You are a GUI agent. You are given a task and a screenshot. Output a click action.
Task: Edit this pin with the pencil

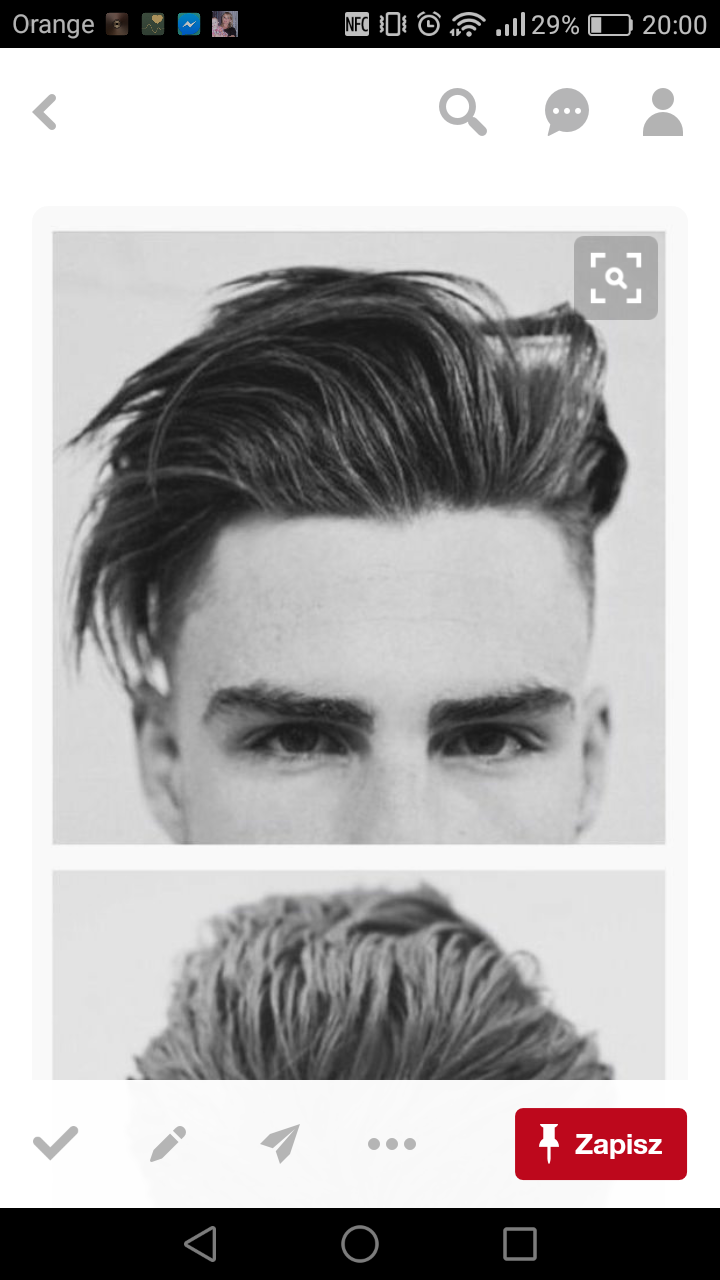point(167,1143)
